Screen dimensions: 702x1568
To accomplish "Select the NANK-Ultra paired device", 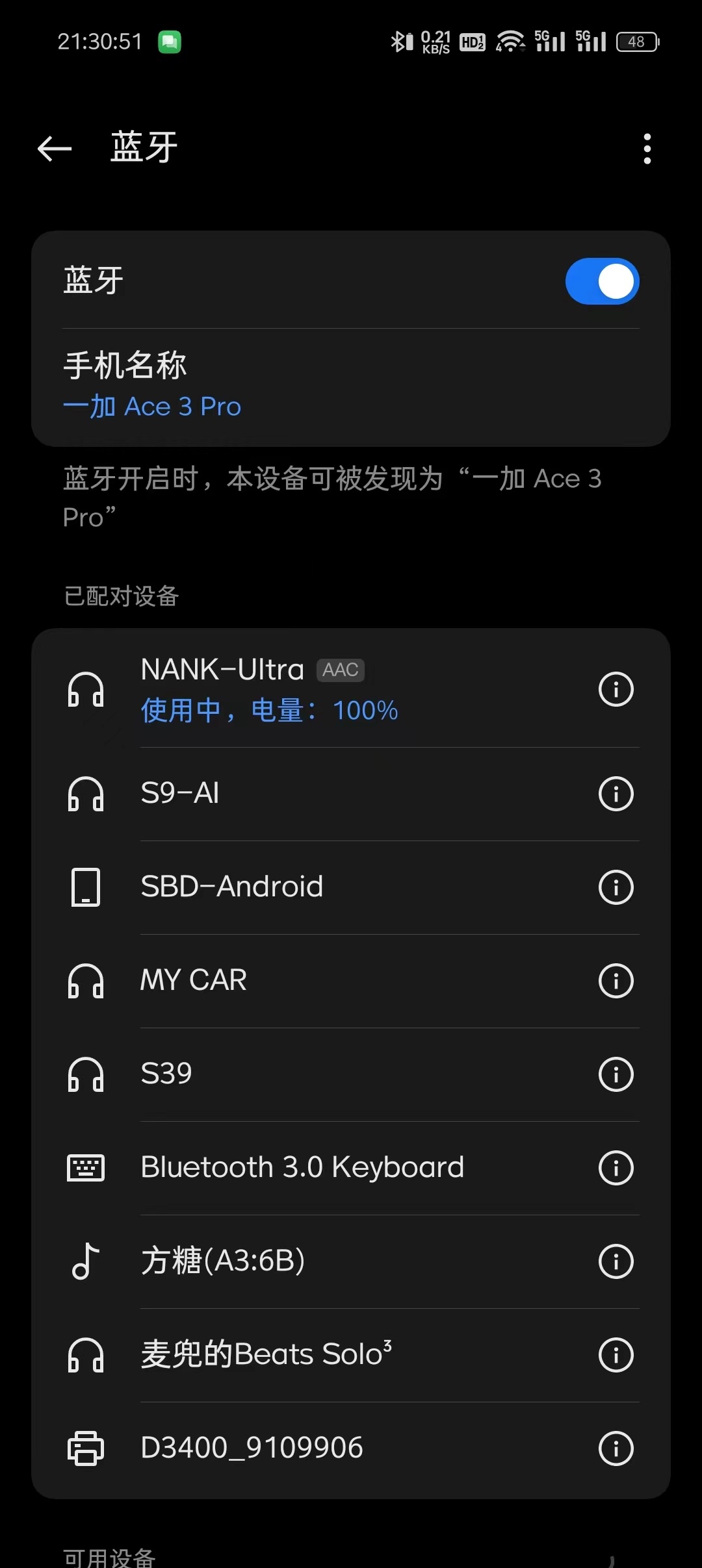I will pos(325,689).
